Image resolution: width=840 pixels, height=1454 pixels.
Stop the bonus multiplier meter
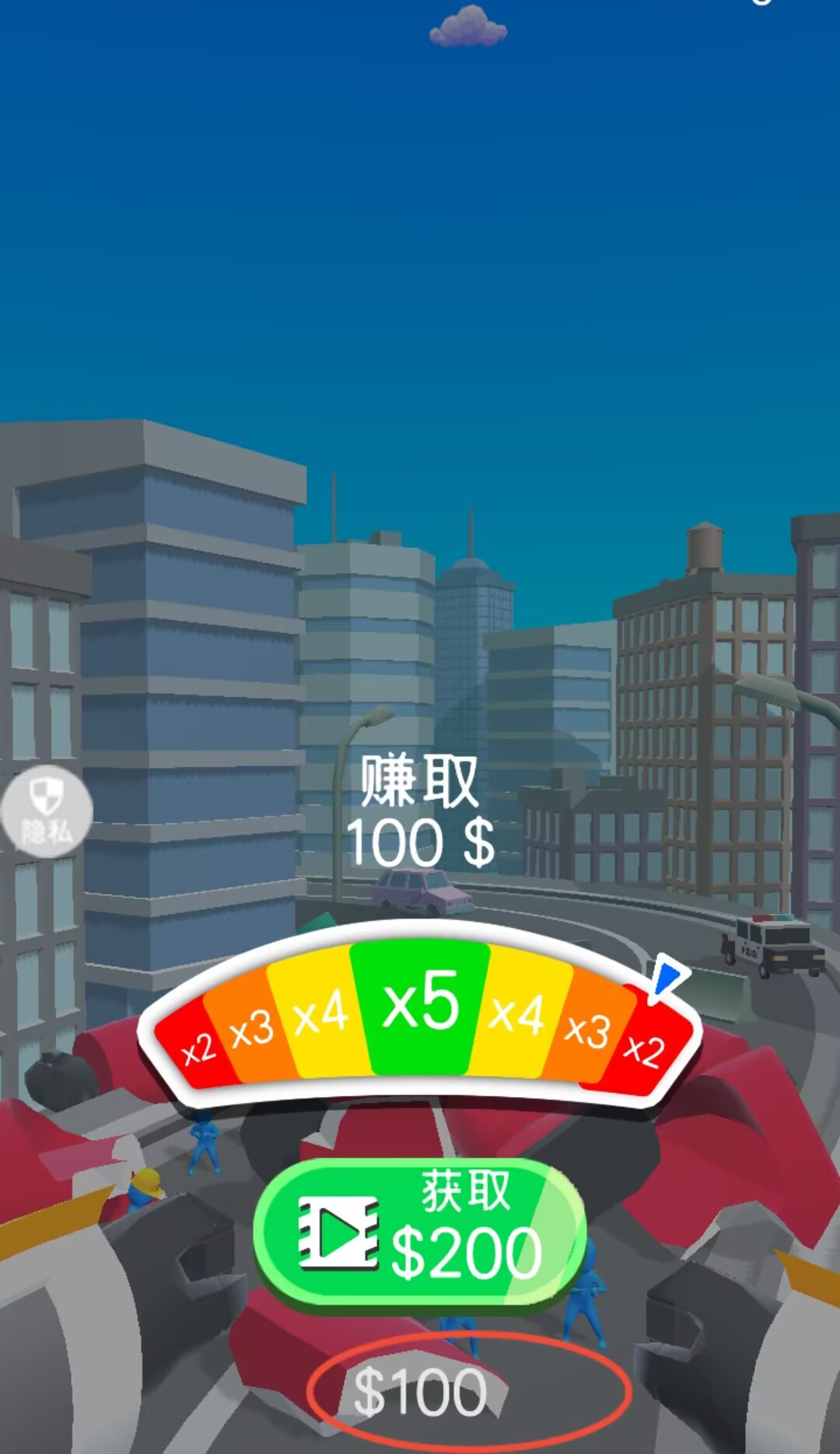[420, 1011]
